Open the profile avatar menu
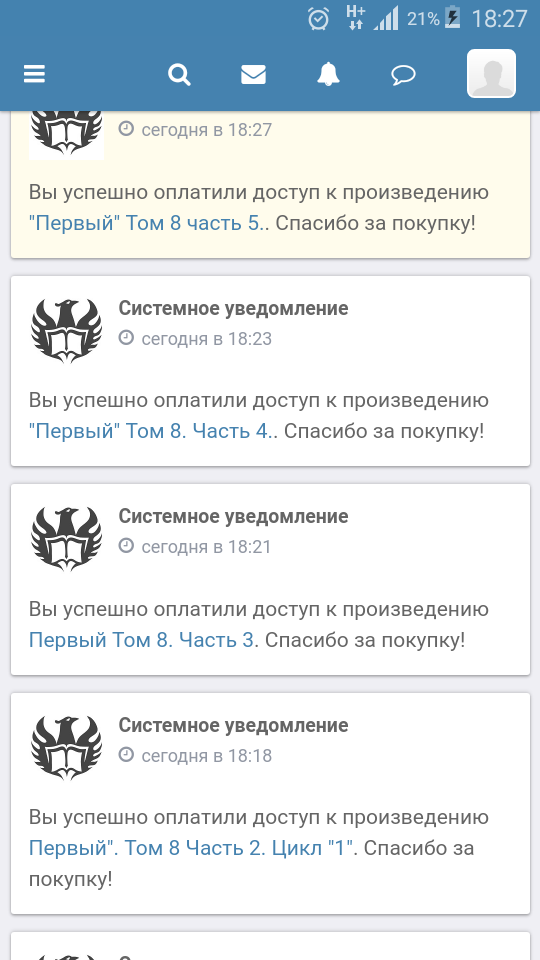The height and width of the screenshot is (960, 540). tap(492, 73)
